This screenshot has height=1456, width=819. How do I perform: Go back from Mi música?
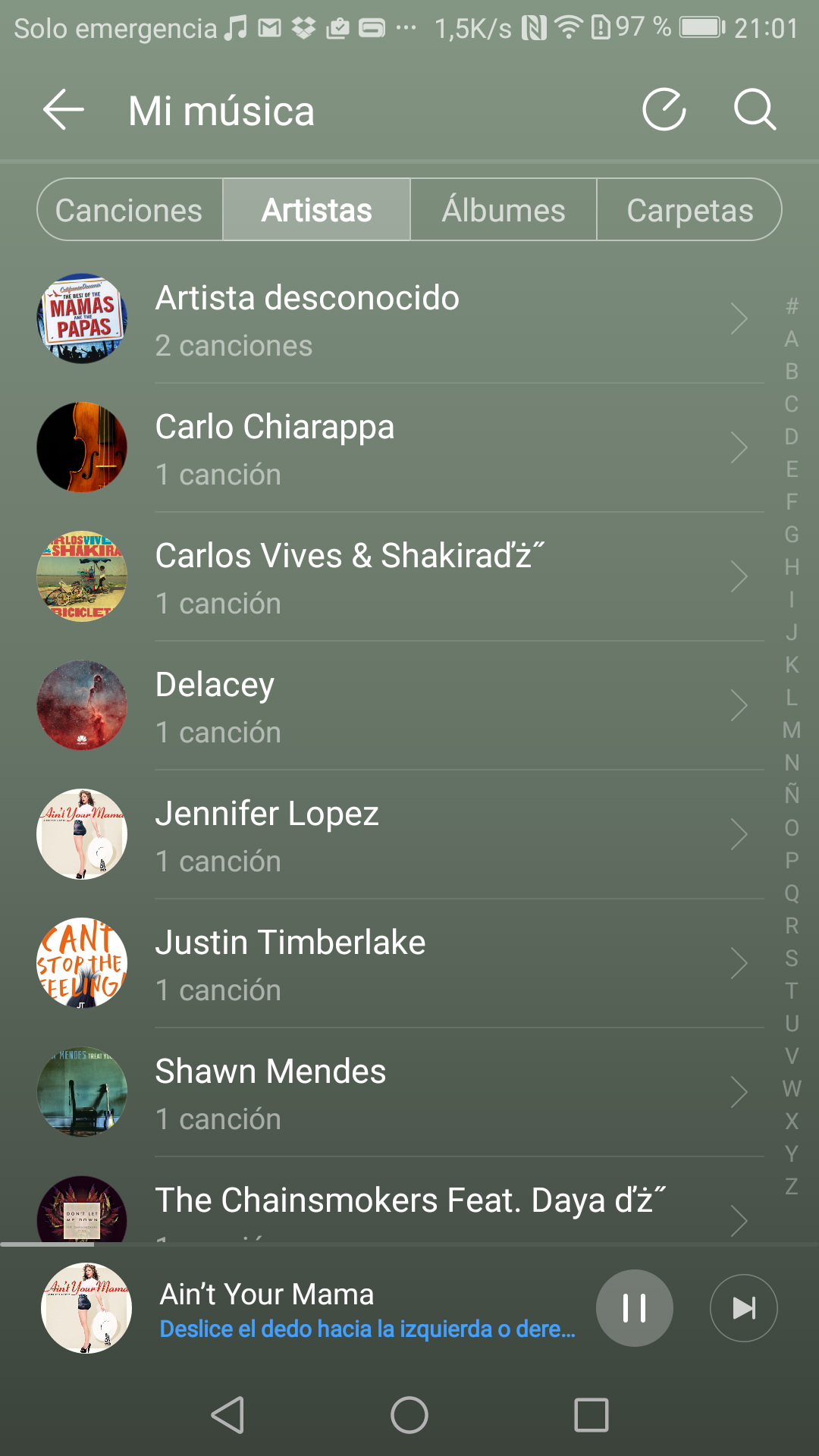[64, 111]
